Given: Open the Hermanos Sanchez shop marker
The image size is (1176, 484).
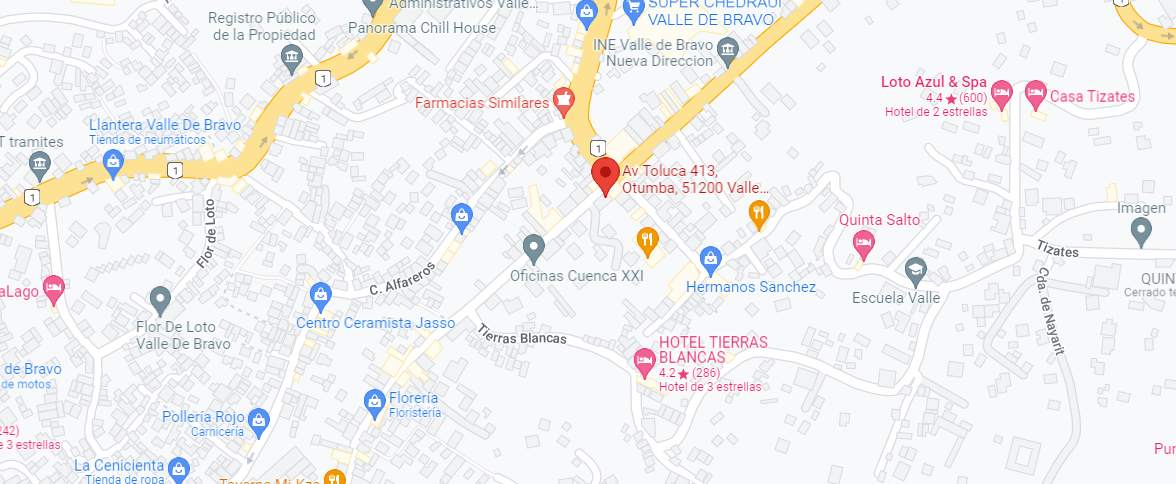Looking at the screenshot, I should pos(710,258).
